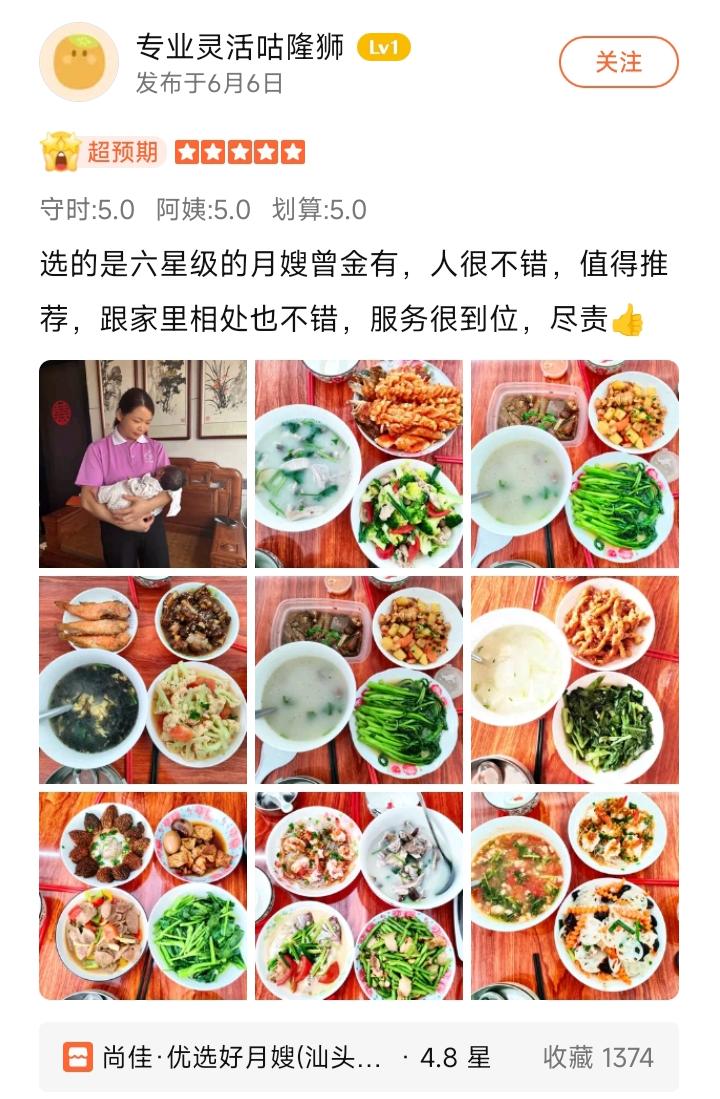This screenshot has width=720, height=1099.
Task: Follow the user 专业灵活咕隆狮
Action: (x=618, y=62)
